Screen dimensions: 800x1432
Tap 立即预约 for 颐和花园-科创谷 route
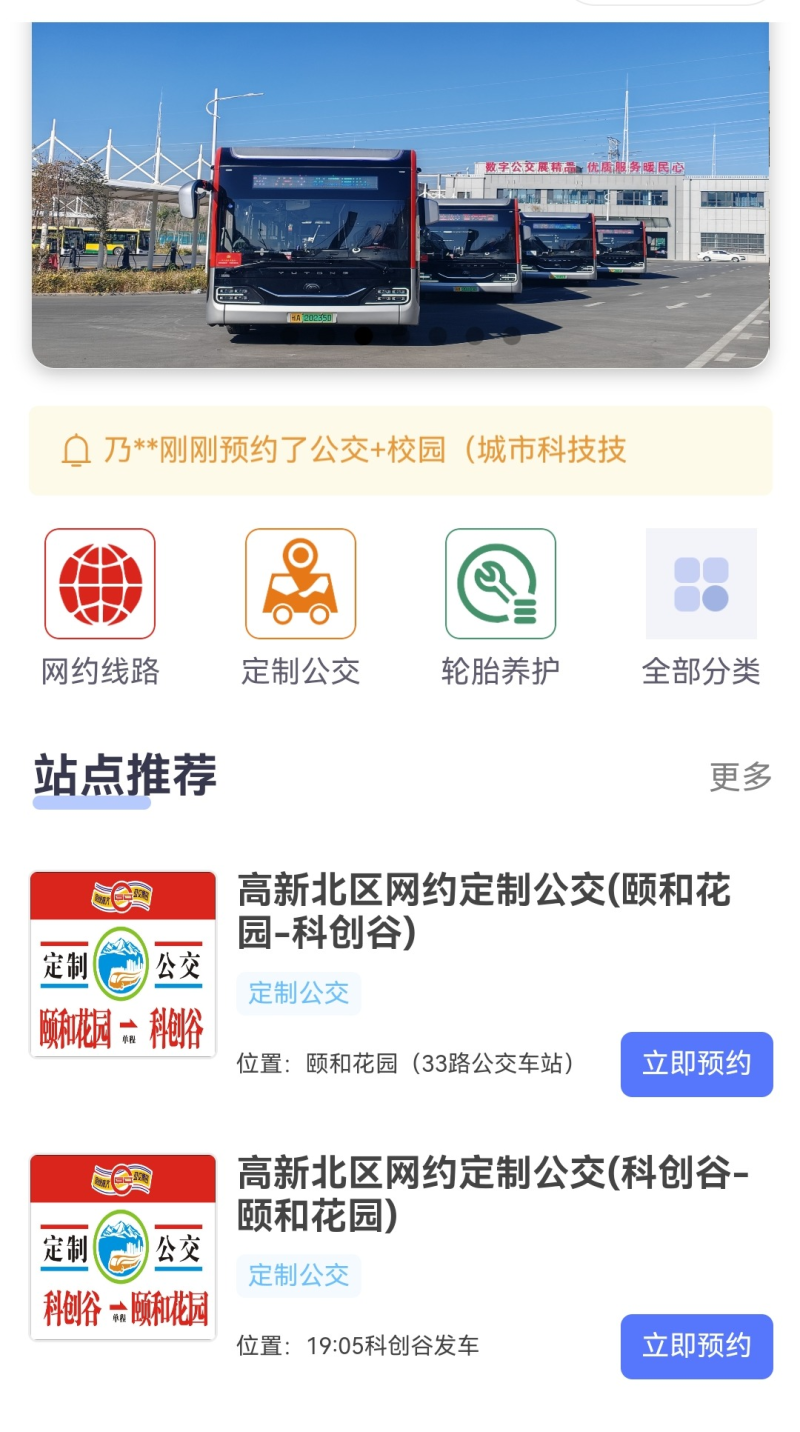coord(696,1064)
